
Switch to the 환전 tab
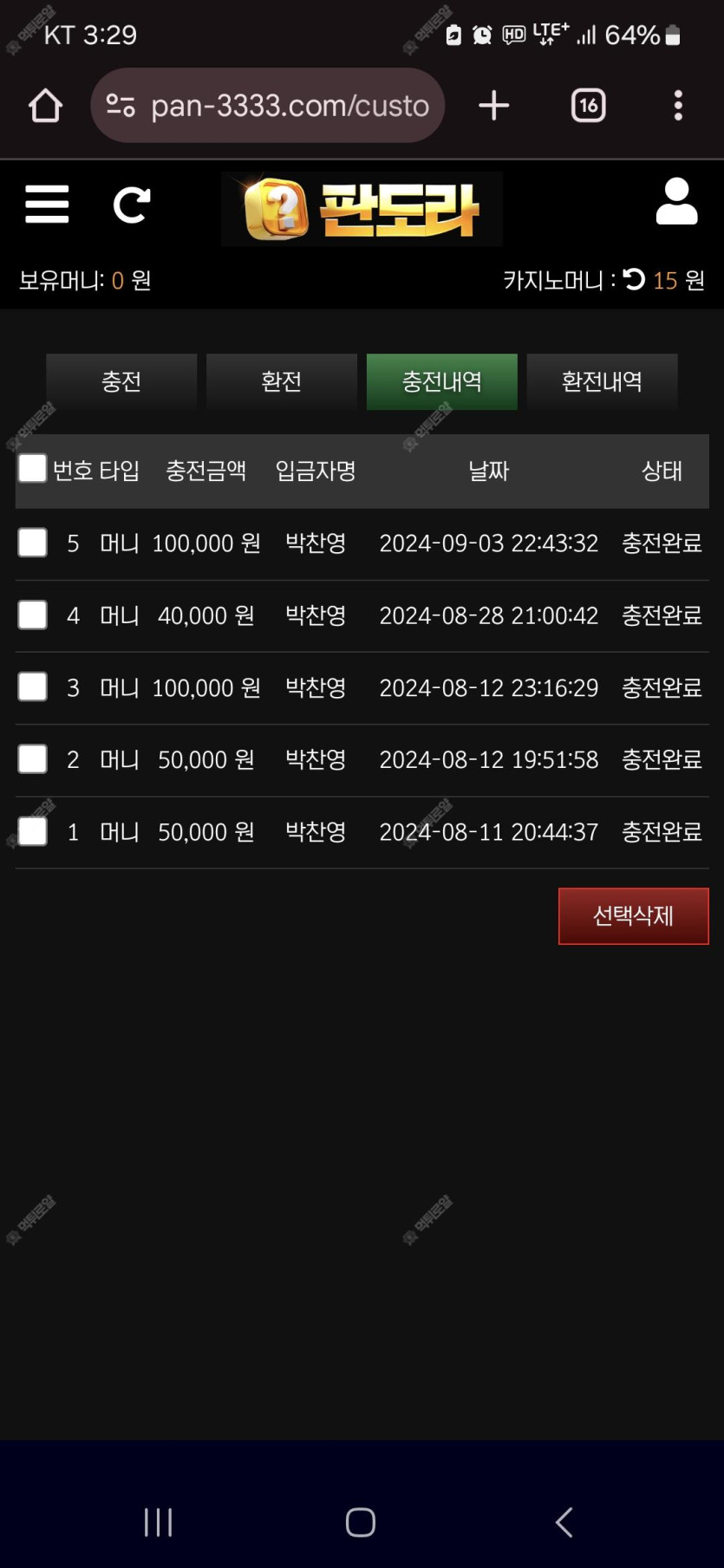click(x=282, y=381)
